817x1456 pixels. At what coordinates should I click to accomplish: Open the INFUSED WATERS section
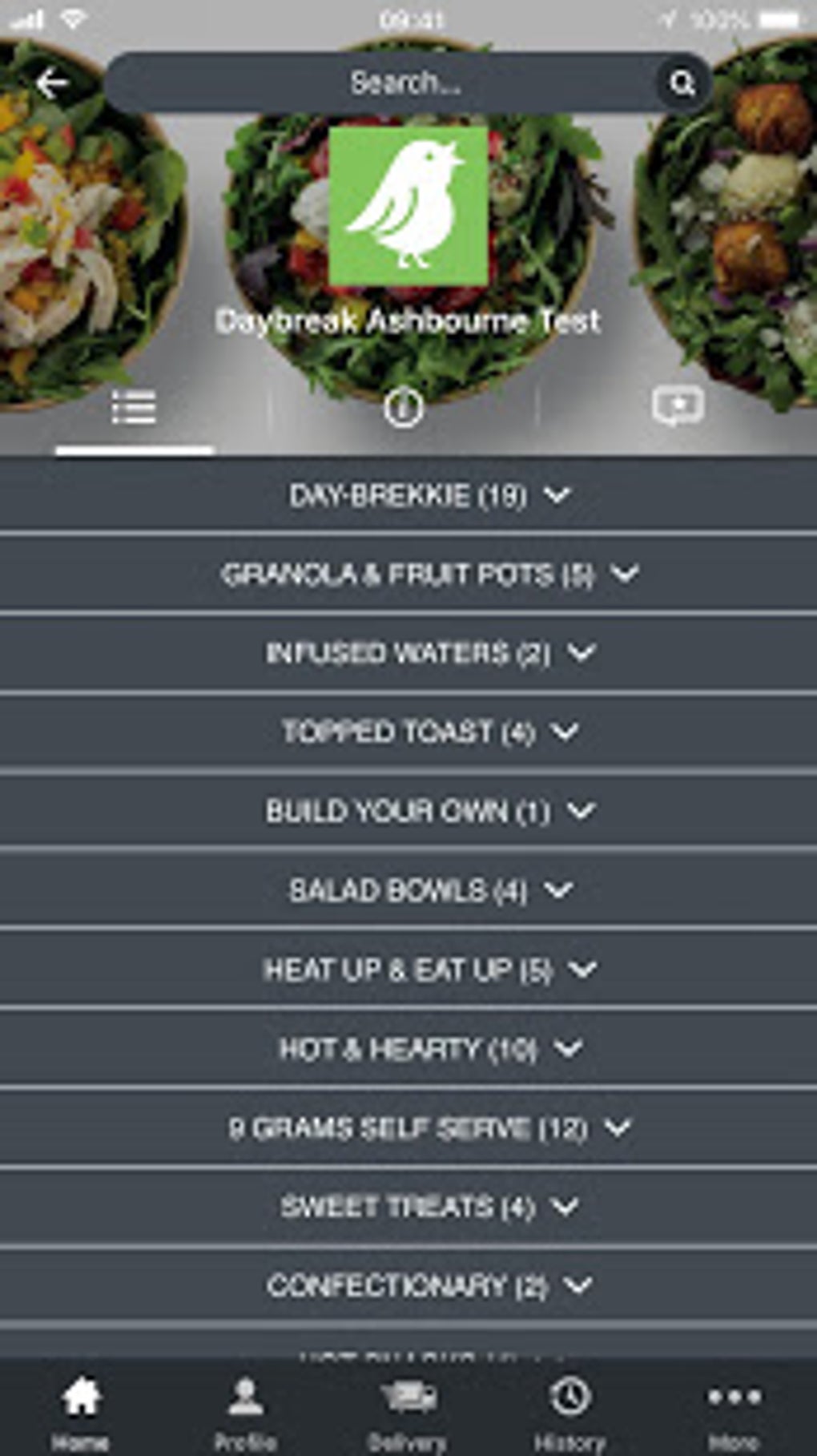(408, 653)
